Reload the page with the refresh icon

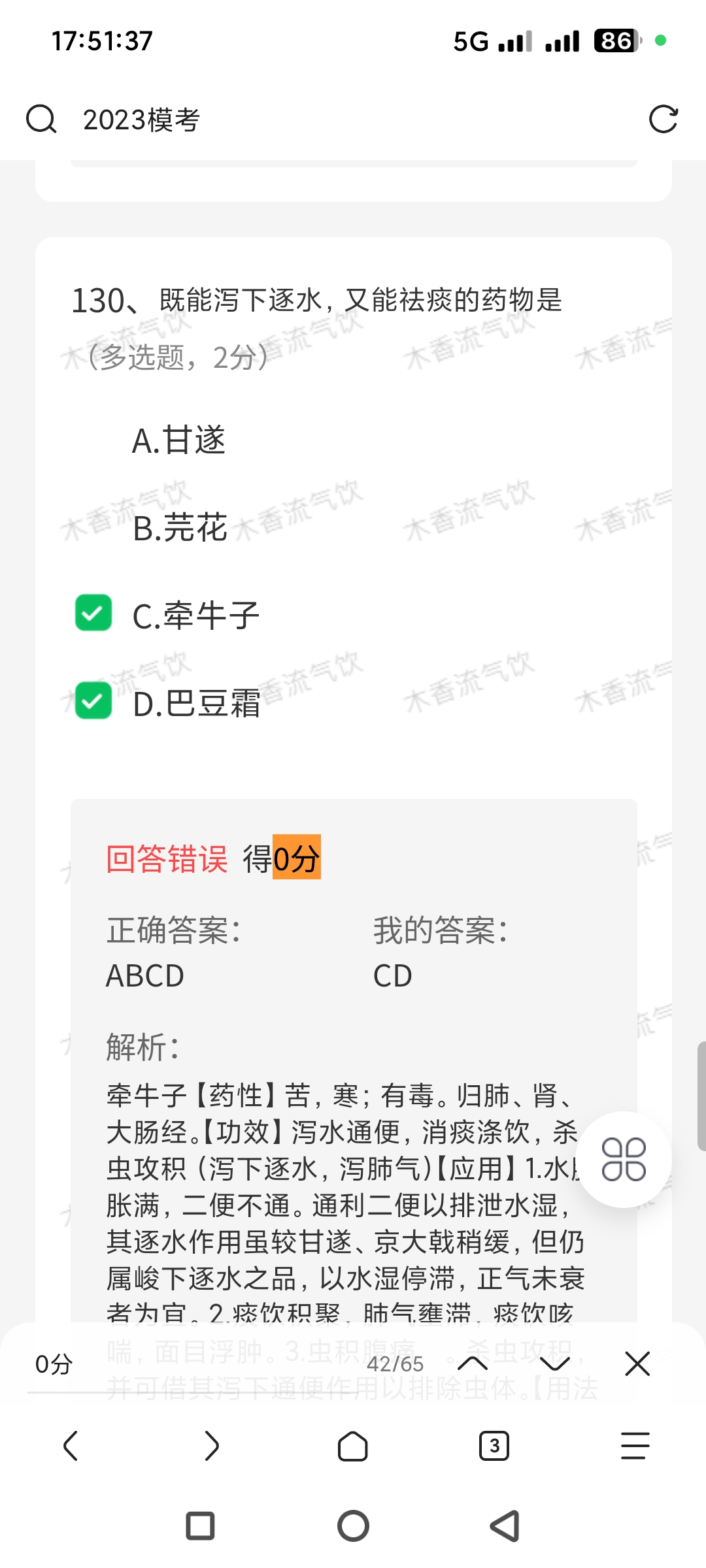pyautogui.click(x=663, y=120)
